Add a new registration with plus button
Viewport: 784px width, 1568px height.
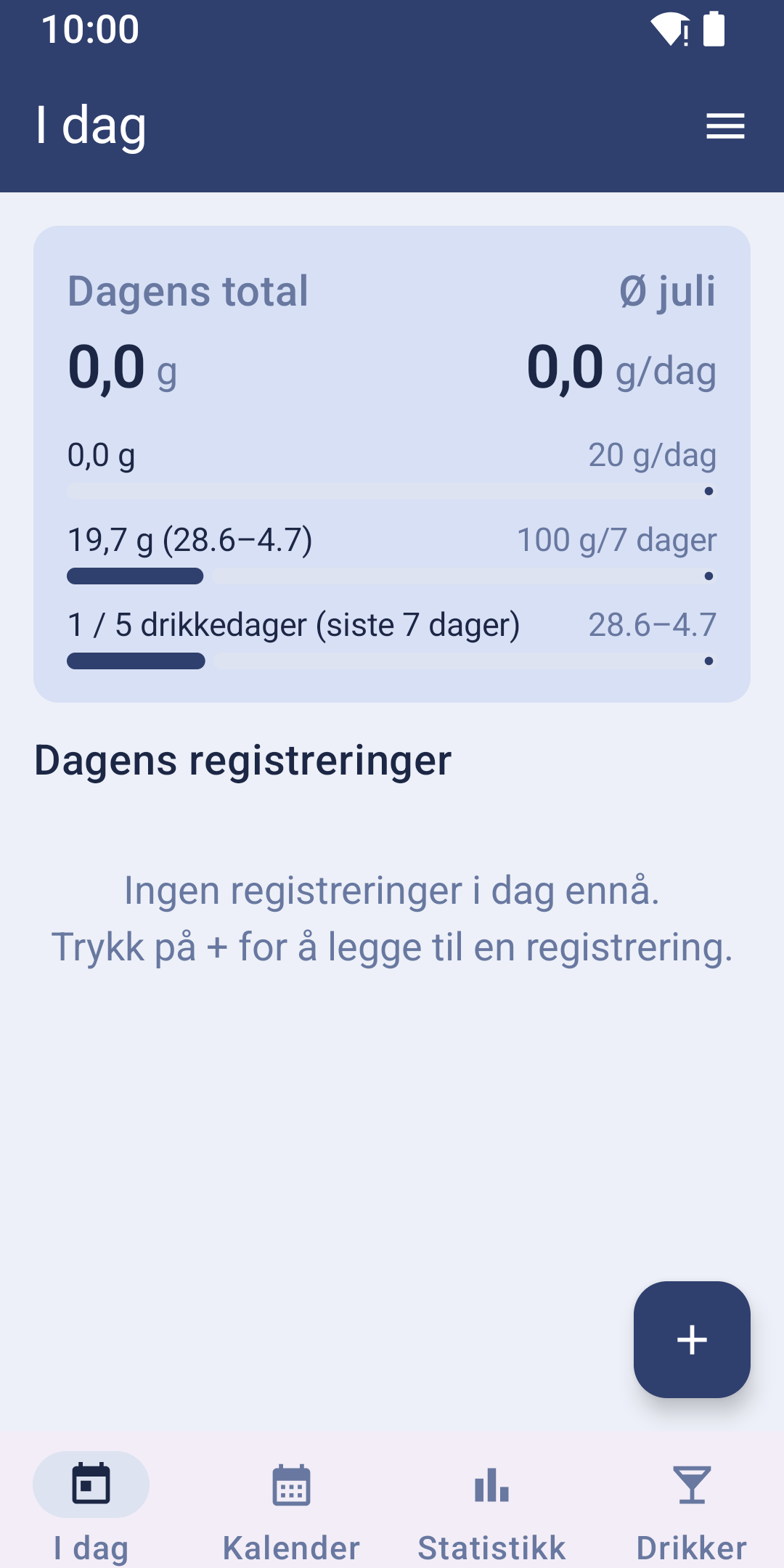692,1339
